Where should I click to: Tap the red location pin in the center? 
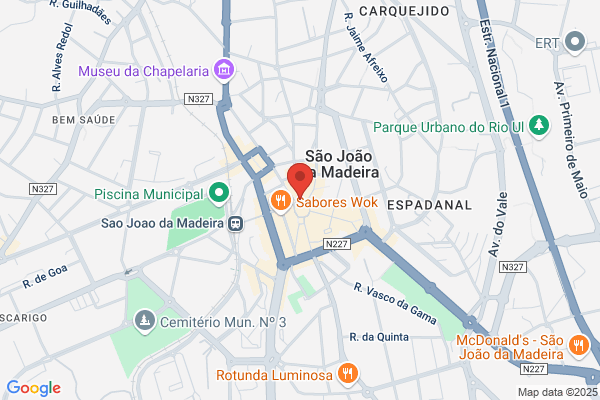[x=300, y=180]
